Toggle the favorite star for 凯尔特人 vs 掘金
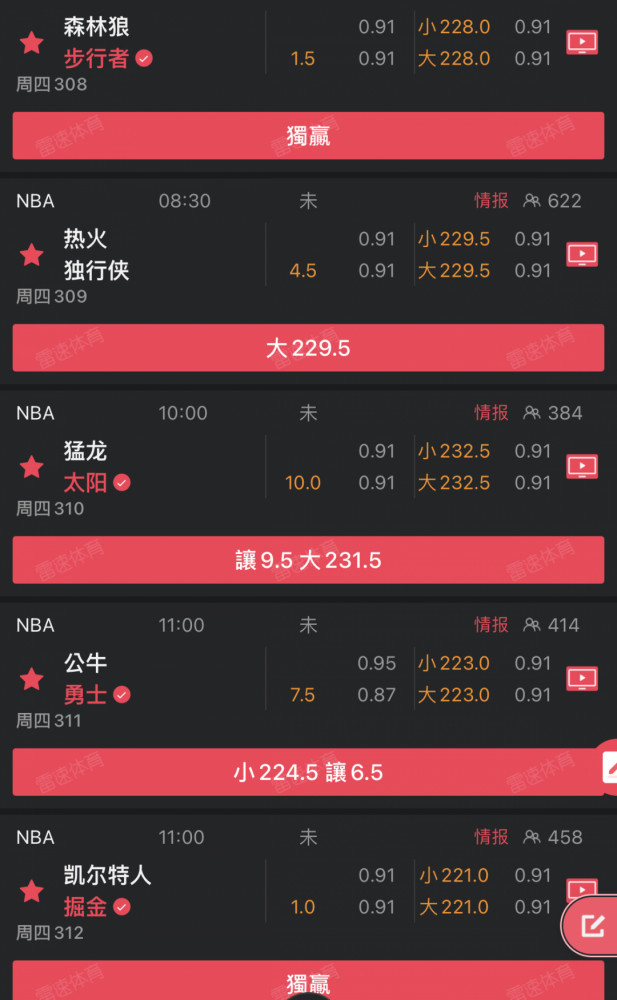 [x=31, y=891]
